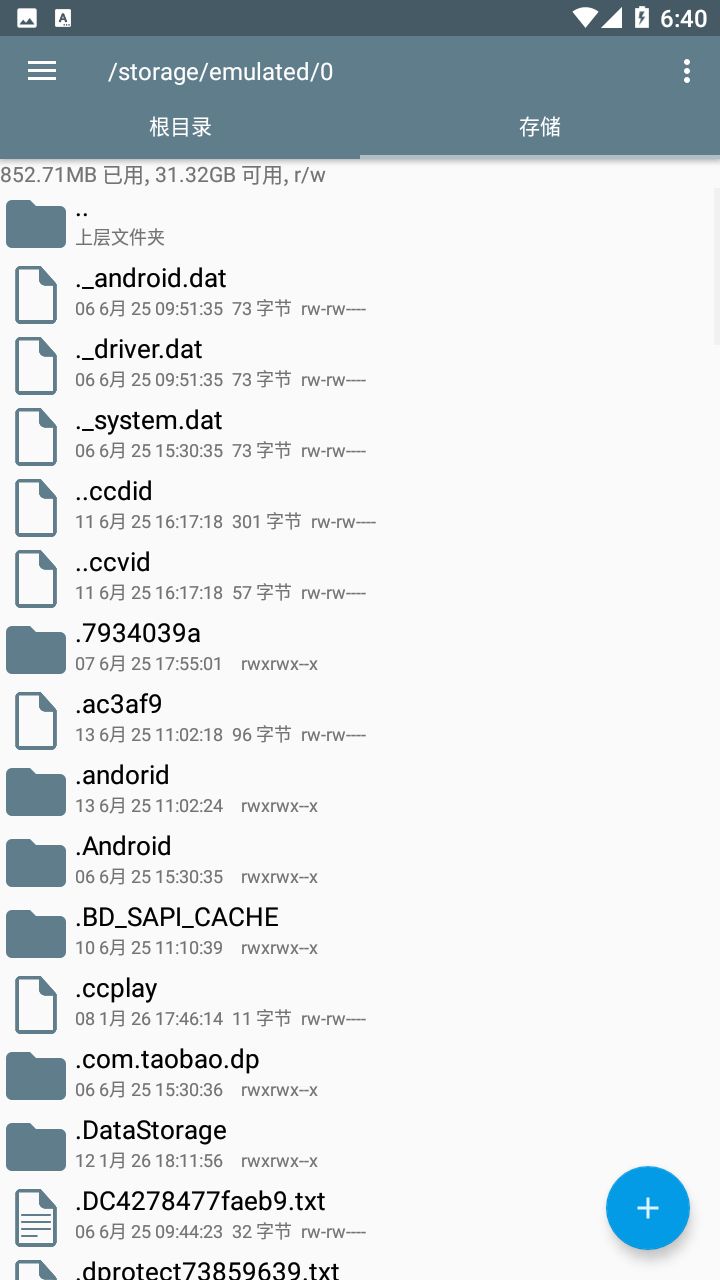Switch to the 存储 tab
Screen dimensions: 720x1280
[x=540, y=128]
